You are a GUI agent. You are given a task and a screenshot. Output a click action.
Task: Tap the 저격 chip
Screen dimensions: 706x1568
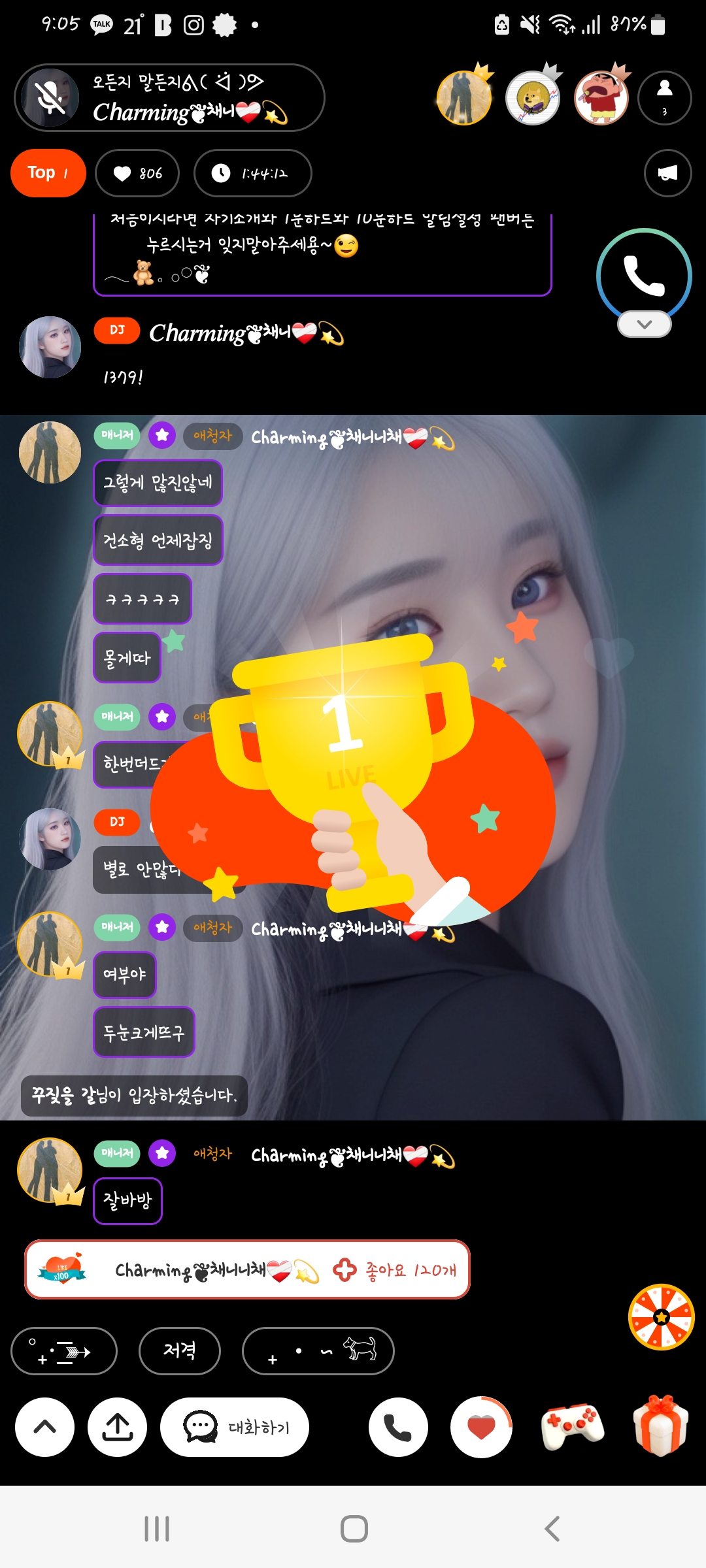(x=179, y=1351)
